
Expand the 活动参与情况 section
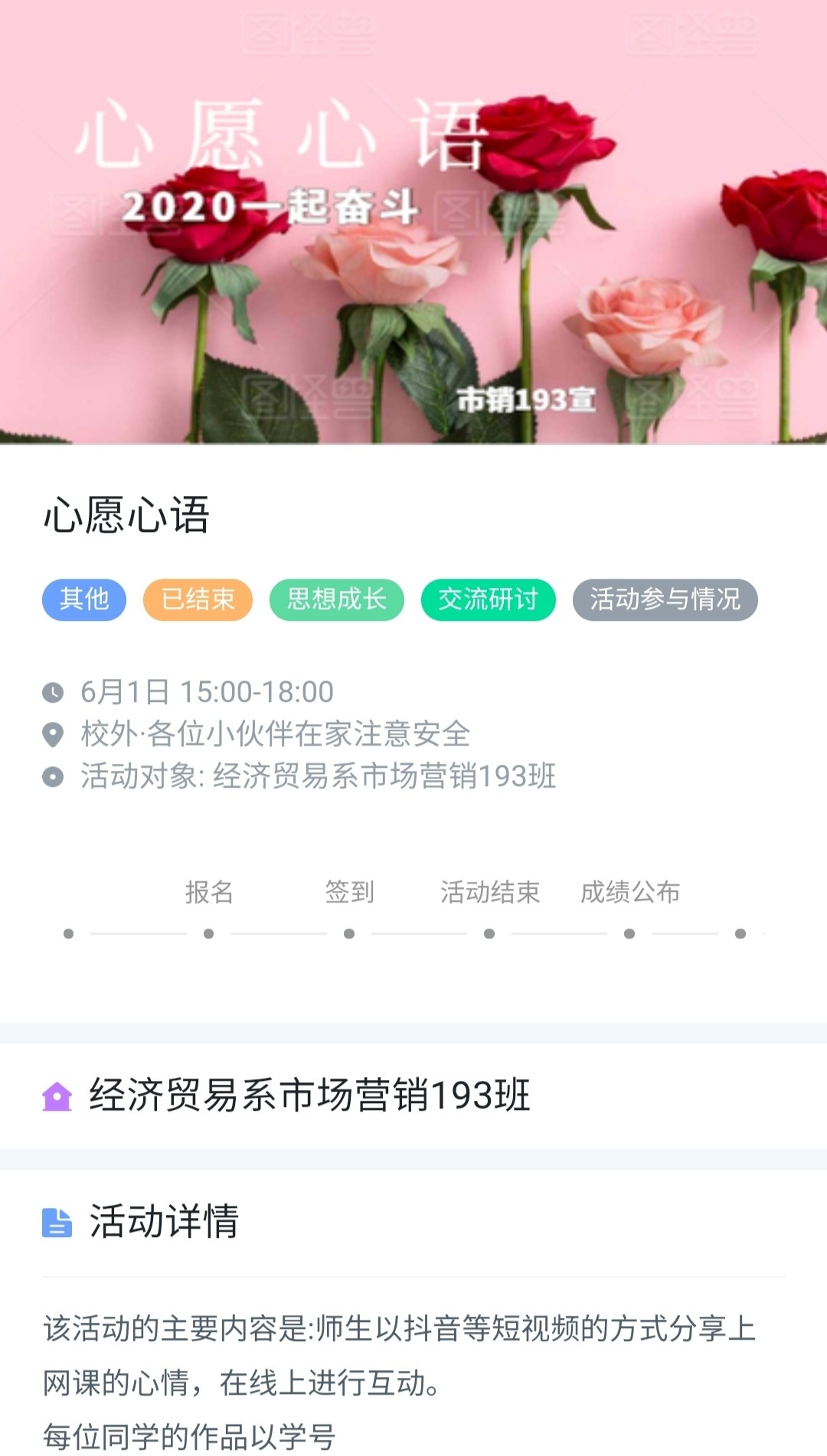click(665, 600)
